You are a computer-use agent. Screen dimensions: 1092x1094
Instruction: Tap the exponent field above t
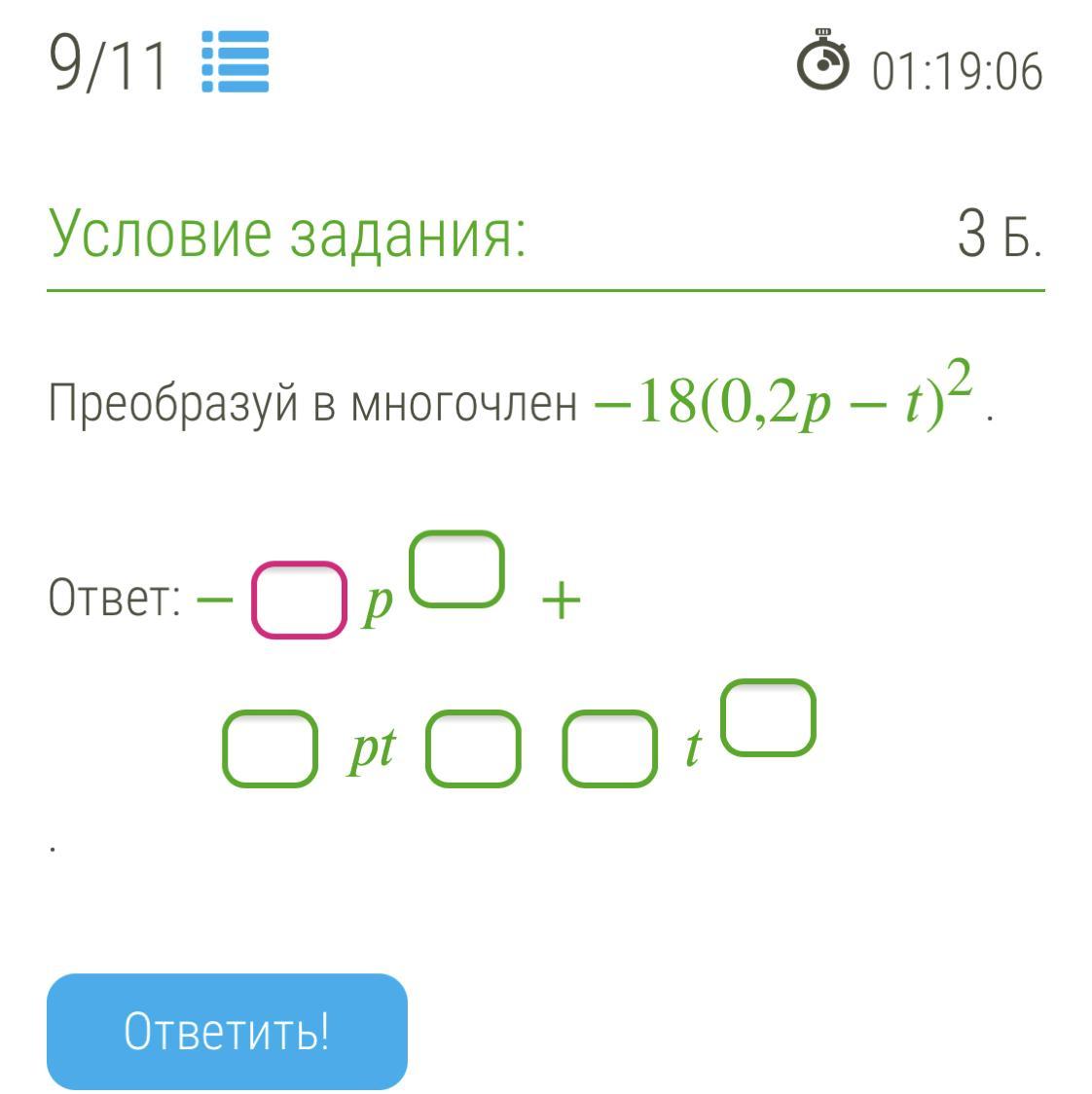768,717
